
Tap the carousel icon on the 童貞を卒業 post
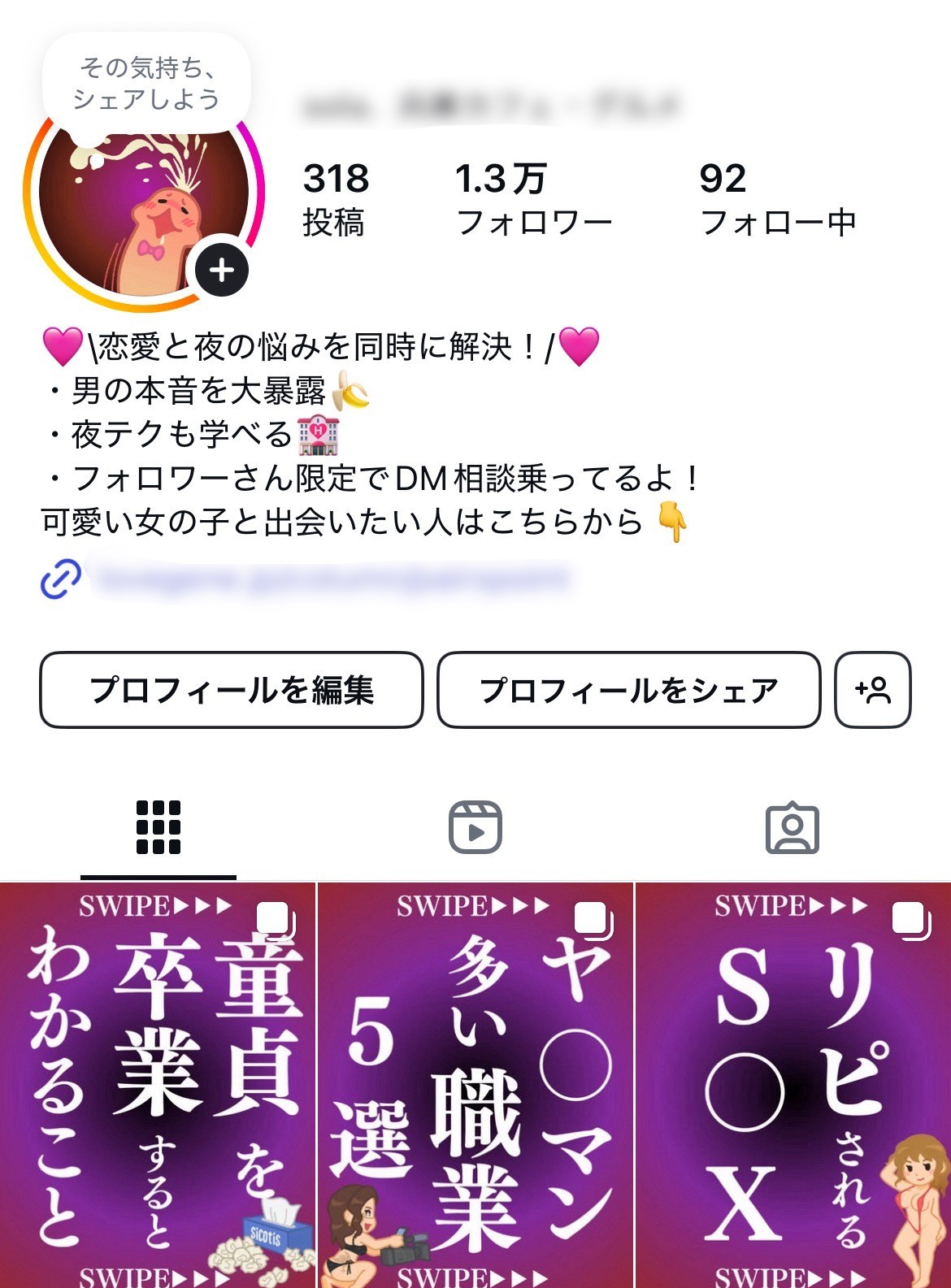276,918
